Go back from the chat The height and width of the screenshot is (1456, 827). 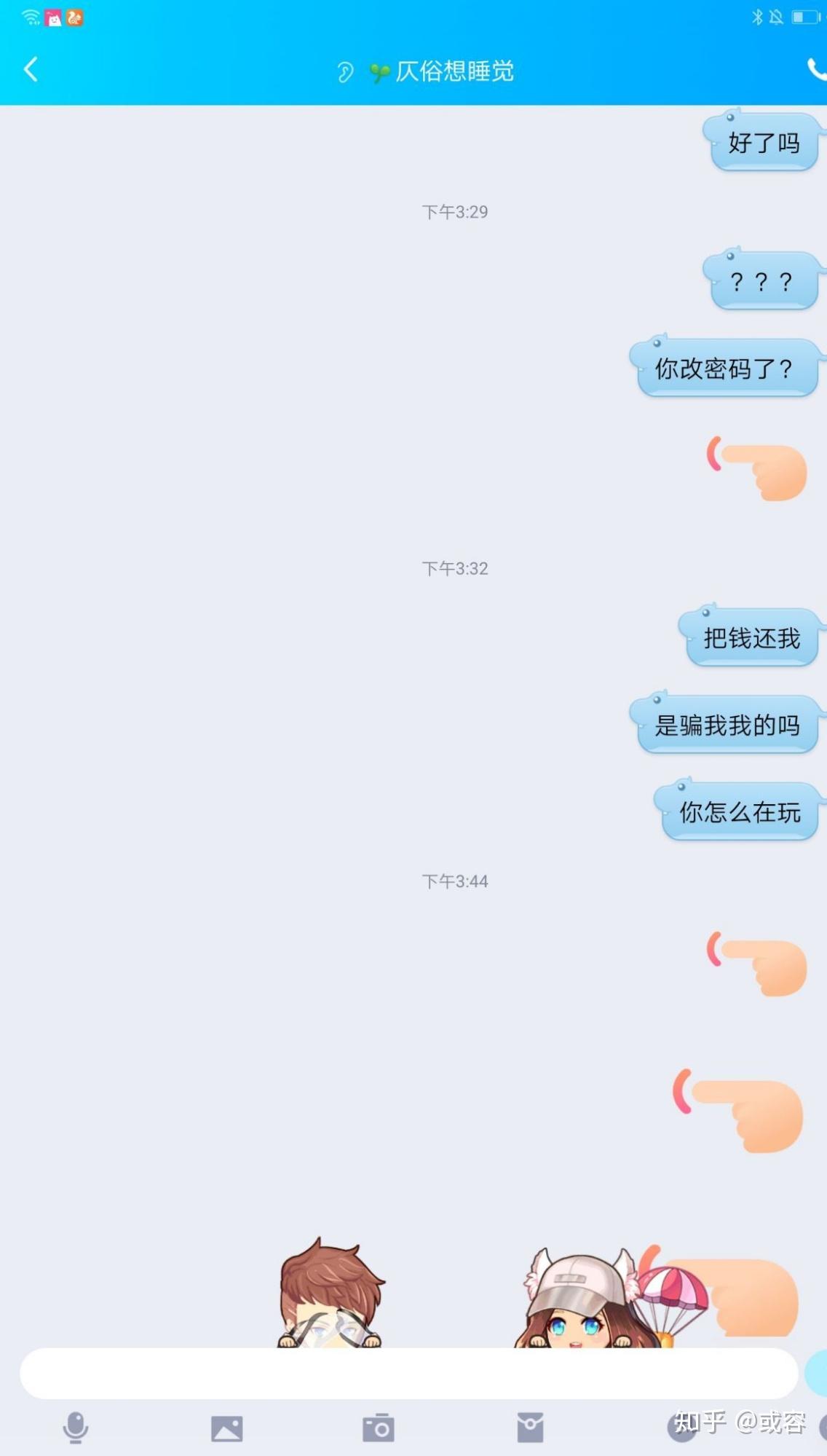[31, 70]
